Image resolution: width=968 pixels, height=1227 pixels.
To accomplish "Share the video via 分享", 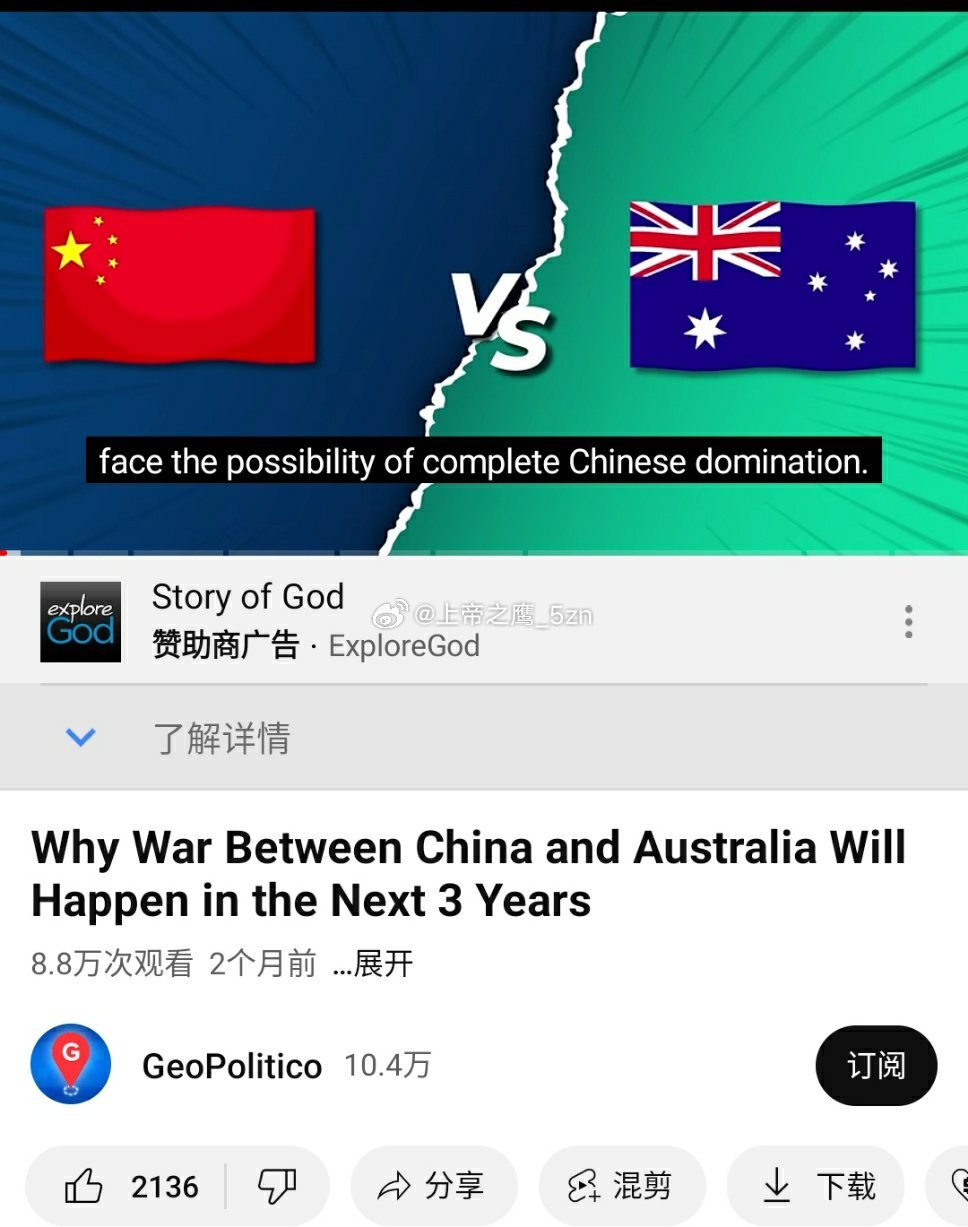I will 431,1187.
